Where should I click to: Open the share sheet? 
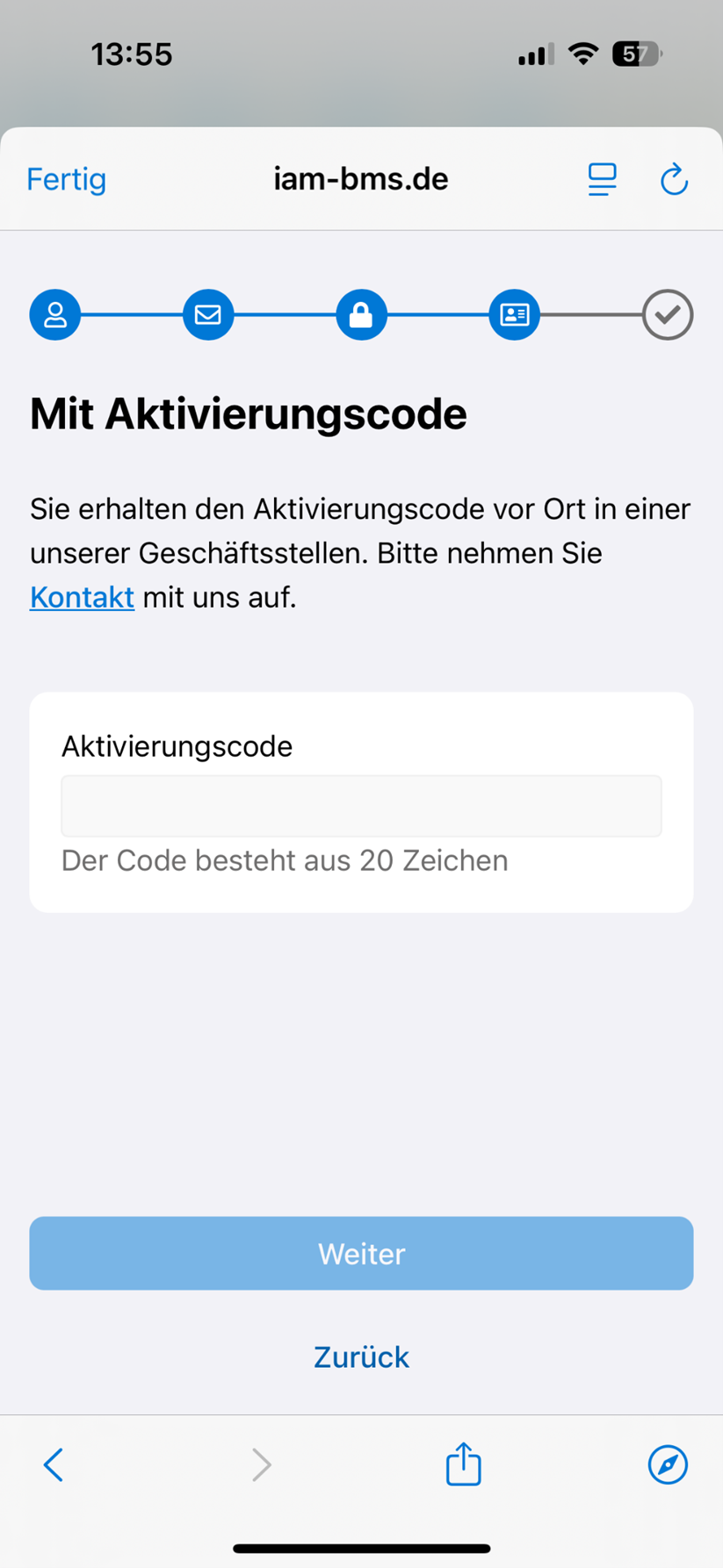click(463, 1464)
